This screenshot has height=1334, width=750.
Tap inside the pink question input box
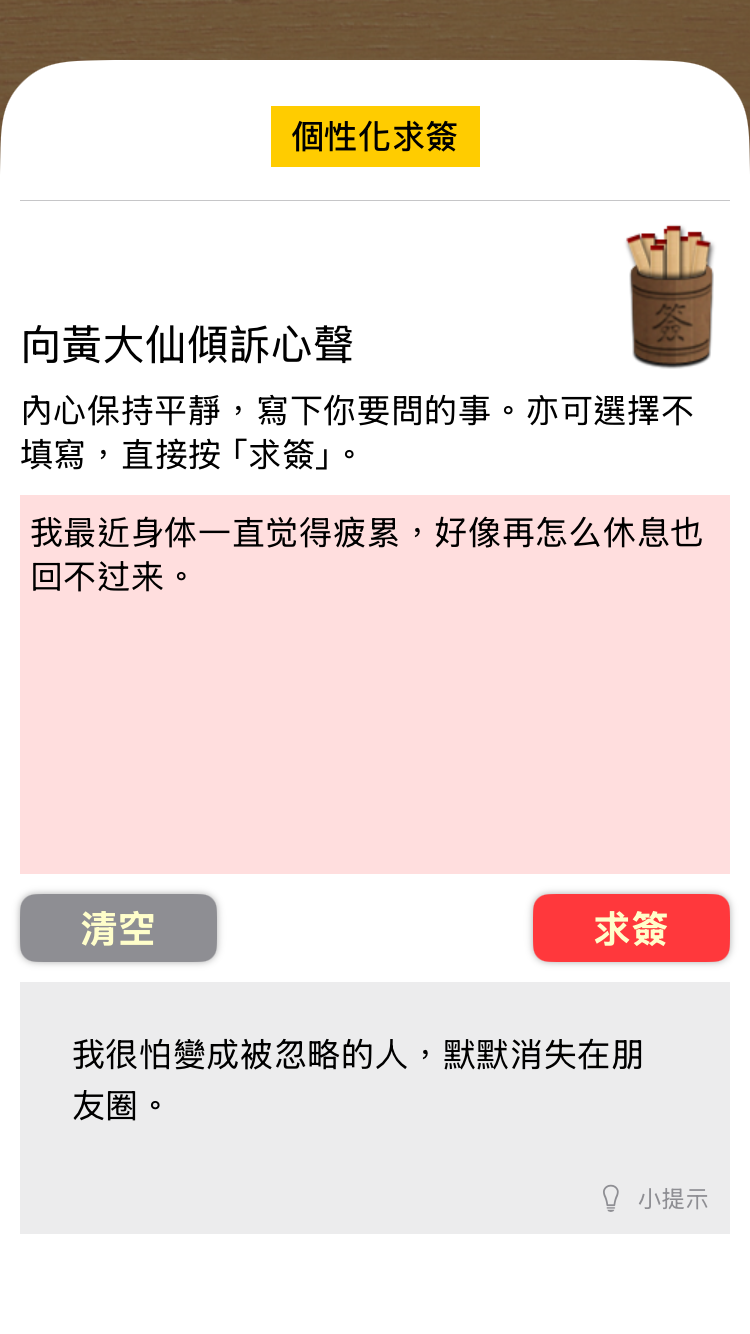(375, 683)
